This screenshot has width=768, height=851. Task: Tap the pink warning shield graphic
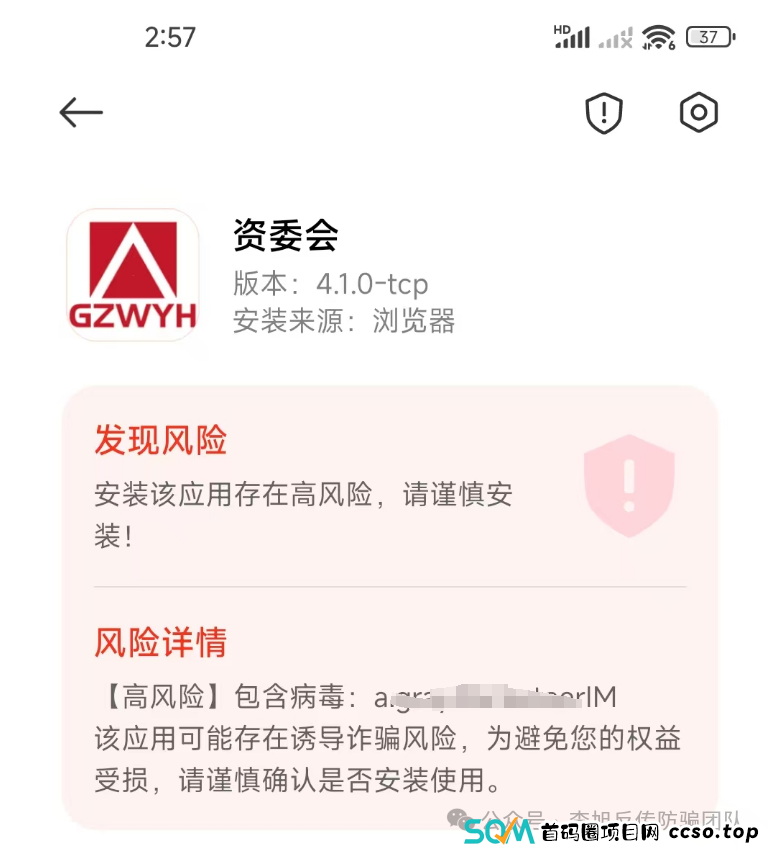point(629,487)
